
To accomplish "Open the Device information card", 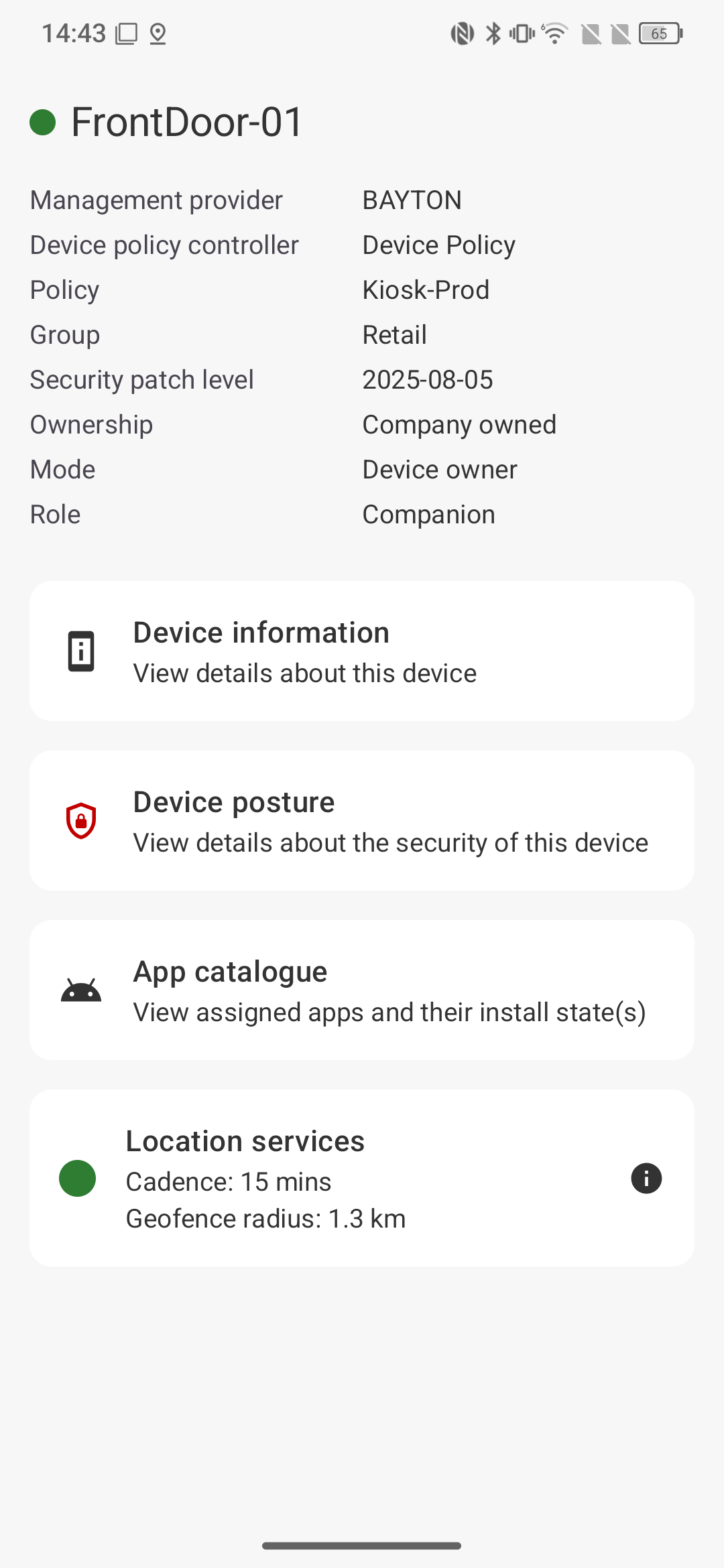I will click(x=362, y=651).
